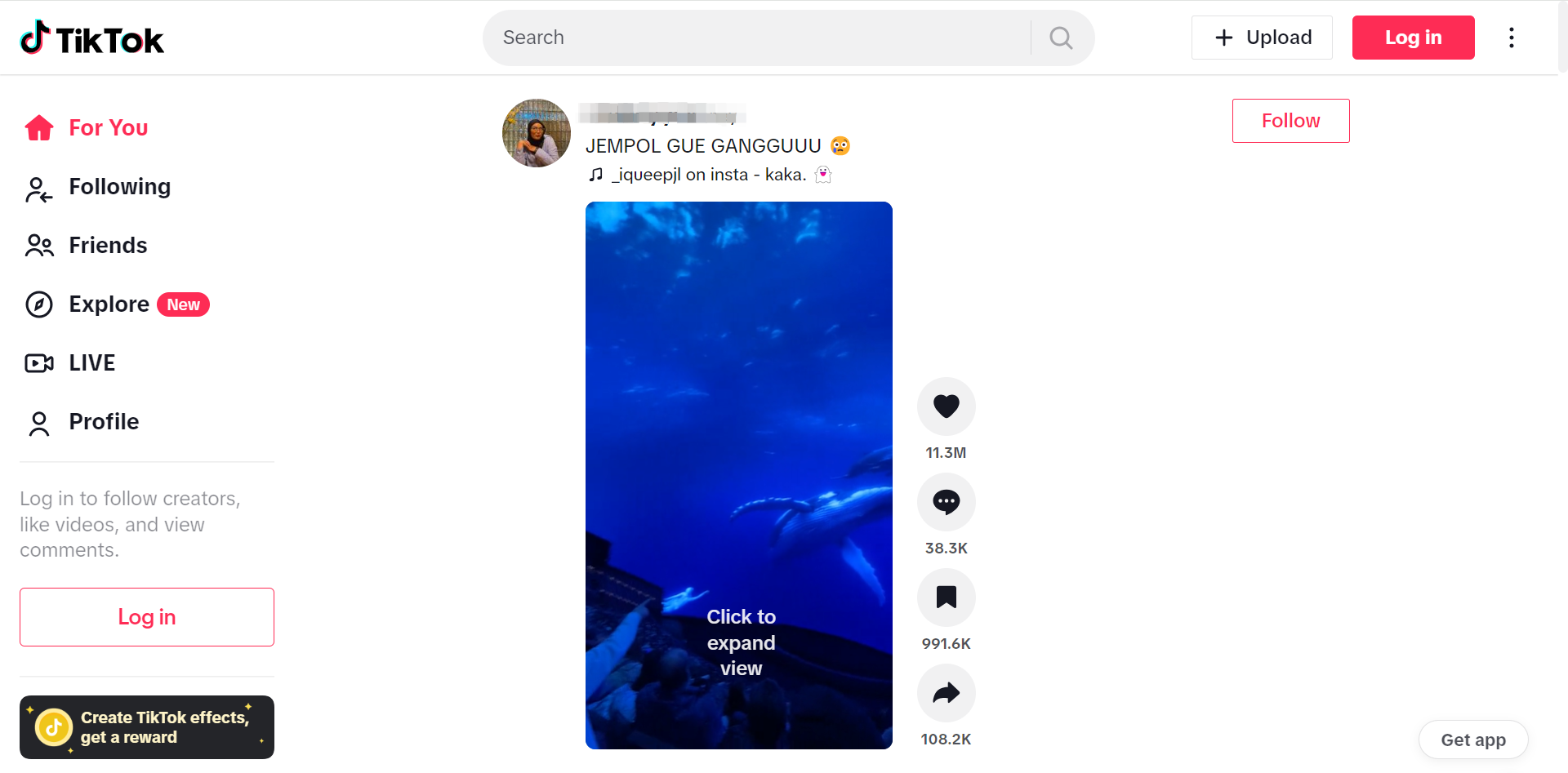
Task: Tap the red Log in button in header
Action: pyautogui.click(x=1413, y=38)
